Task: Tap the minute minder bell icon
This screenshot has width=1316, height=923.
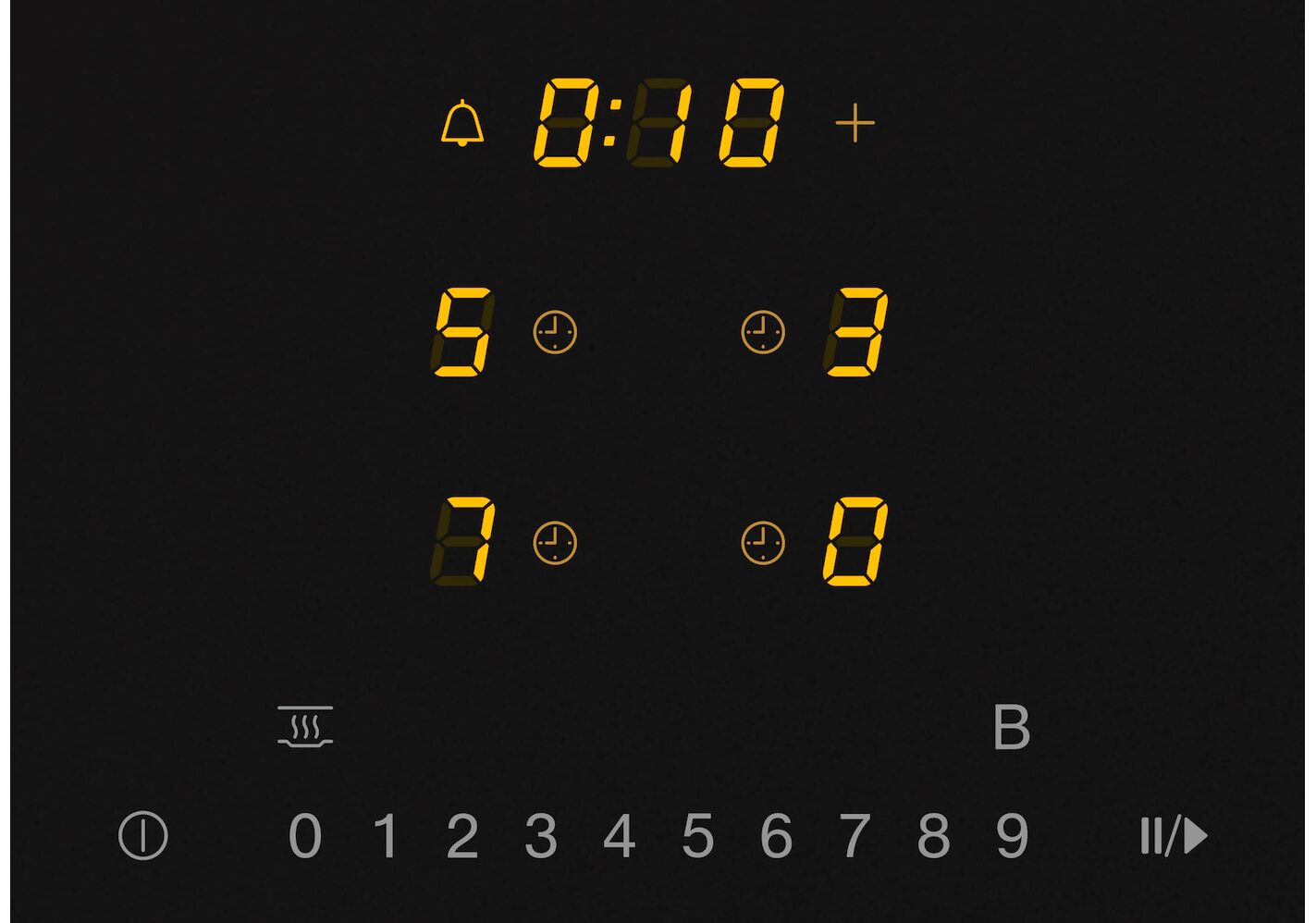Action: point(461,124)
